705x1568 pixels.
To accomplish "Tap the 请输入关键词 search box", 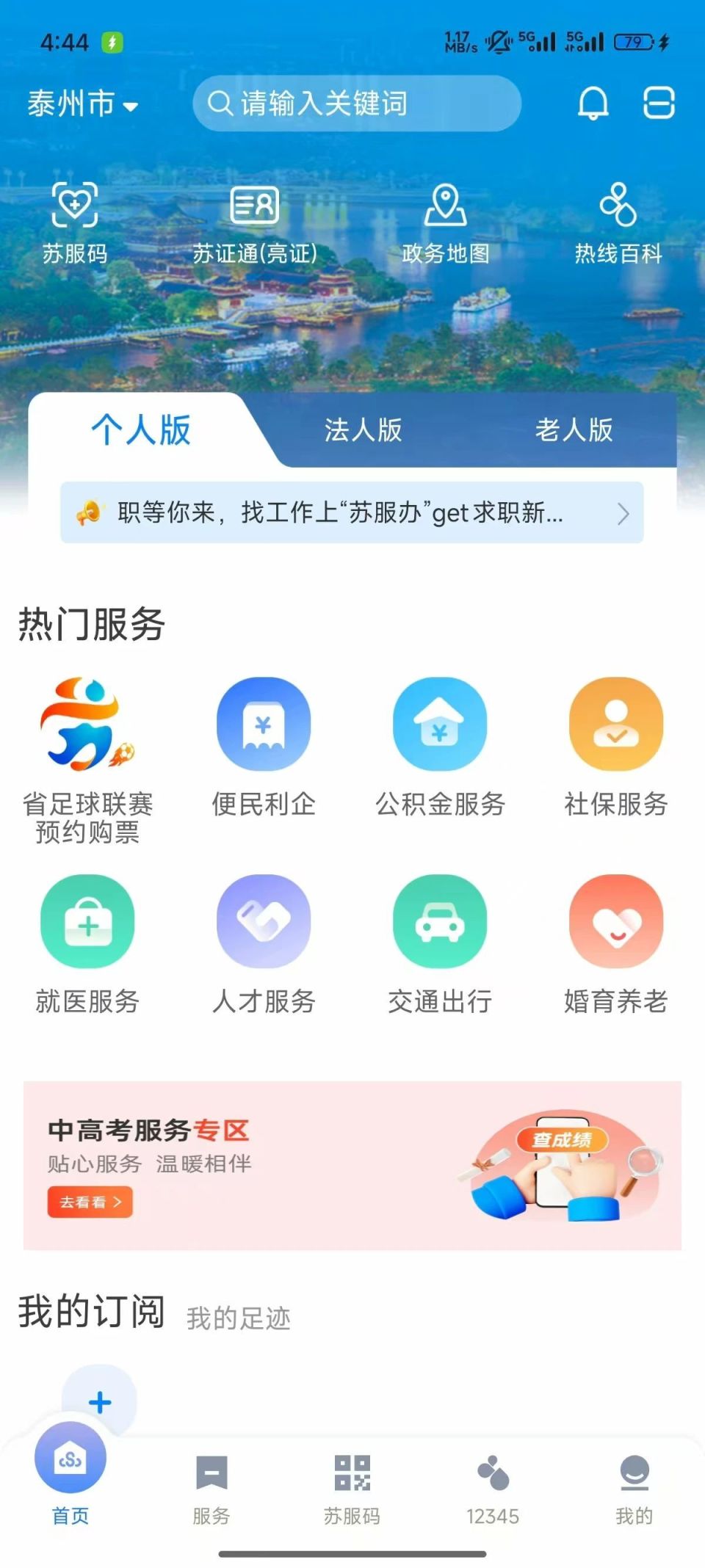I will (x=357, y=104).
